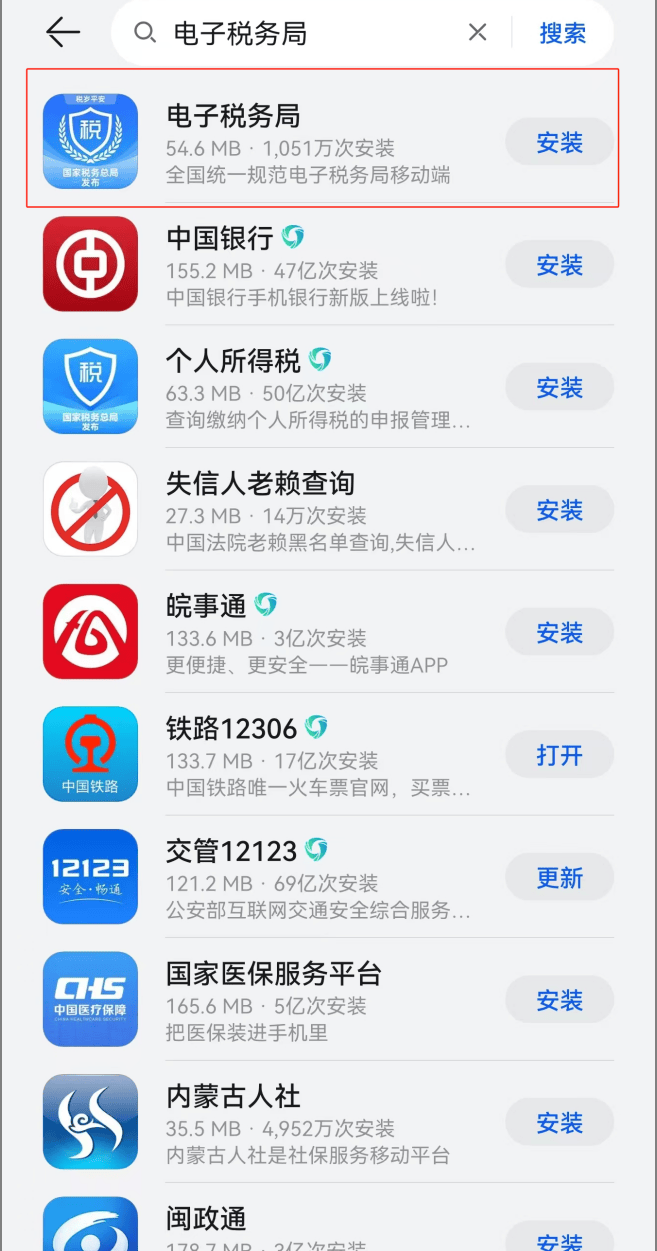Open 铁路12306 with the 打开 button
This screenshot has height=1251, width=657.
559,755
